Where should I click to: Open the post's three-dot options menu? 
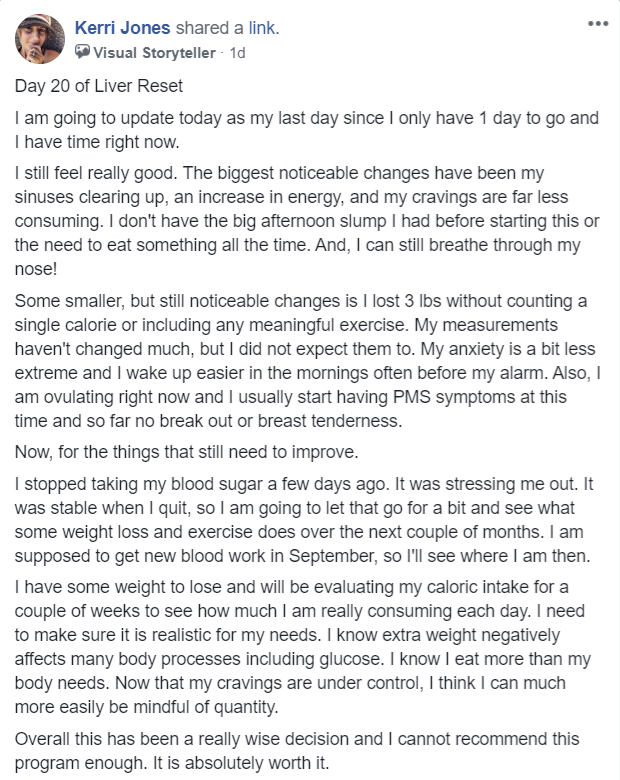coord(598,23)
